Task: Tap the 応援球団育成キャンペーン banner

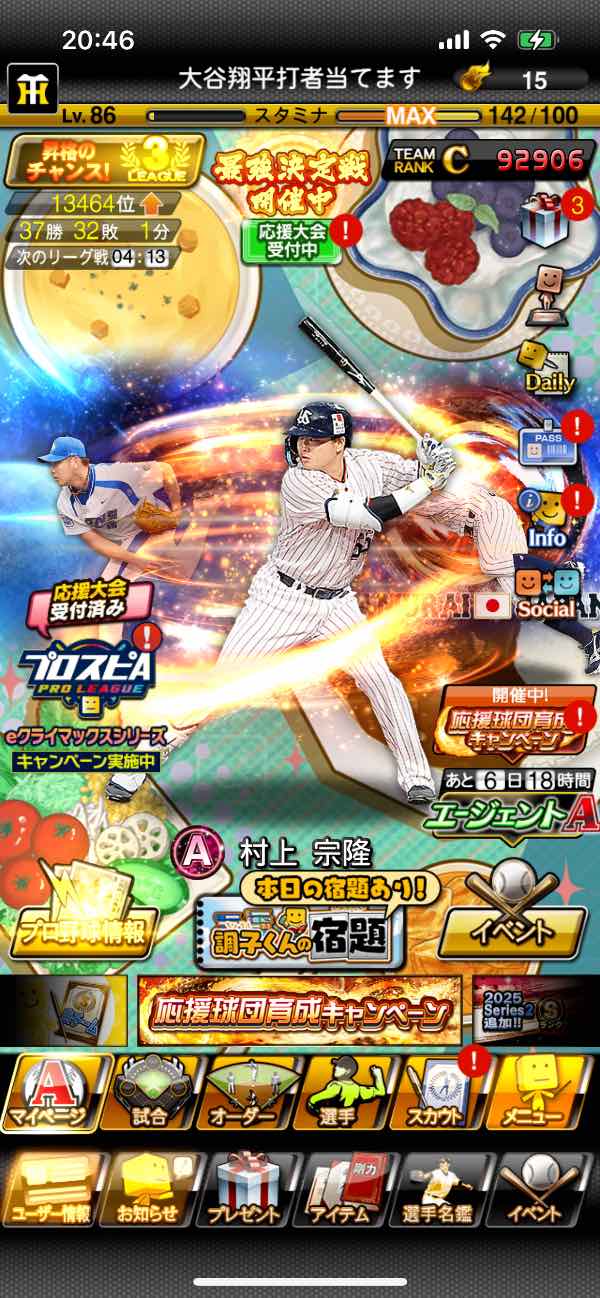Action: pyautogui.click(x=300, y=1011)
